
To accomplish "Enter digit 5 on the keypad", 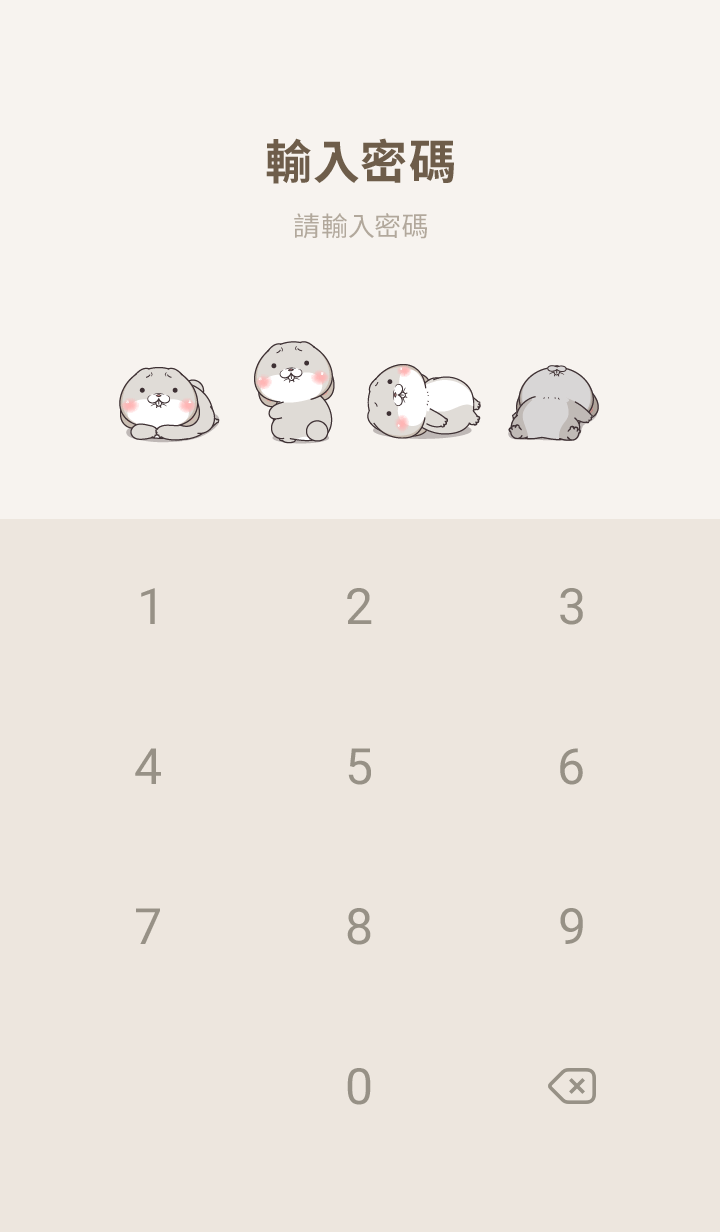I will [359, 767].
